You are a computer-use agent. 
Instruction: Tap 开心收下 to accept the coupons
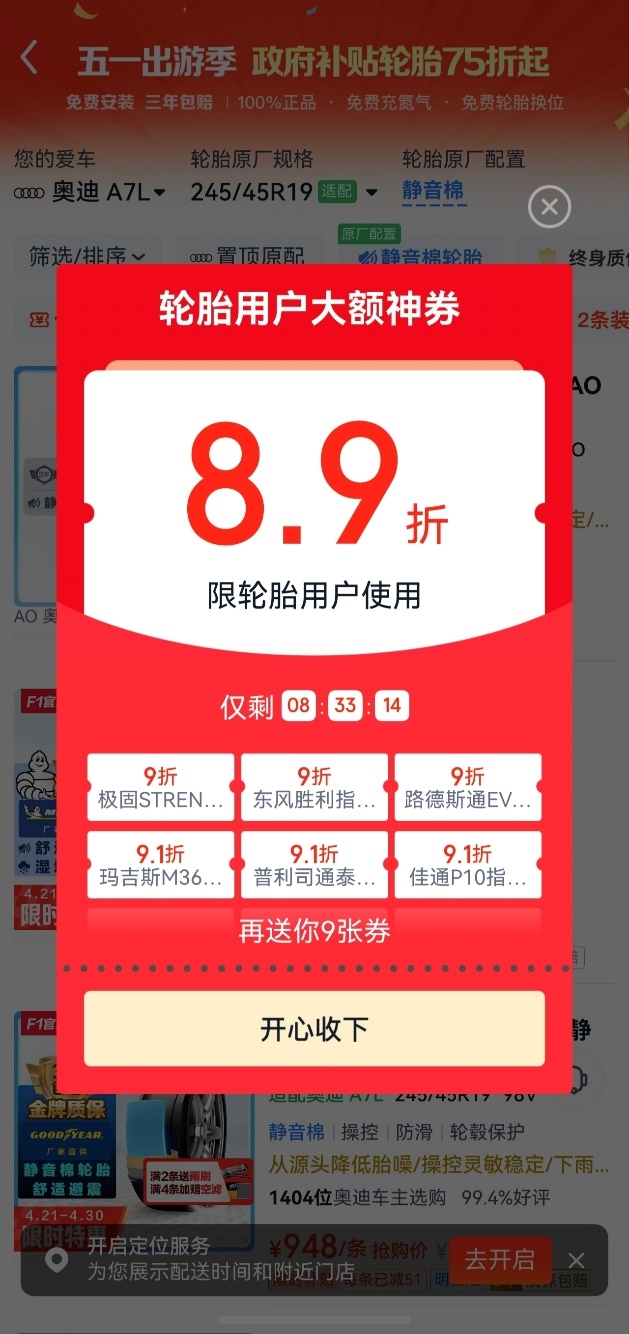pyautogui.click(x=314, y=1028)
